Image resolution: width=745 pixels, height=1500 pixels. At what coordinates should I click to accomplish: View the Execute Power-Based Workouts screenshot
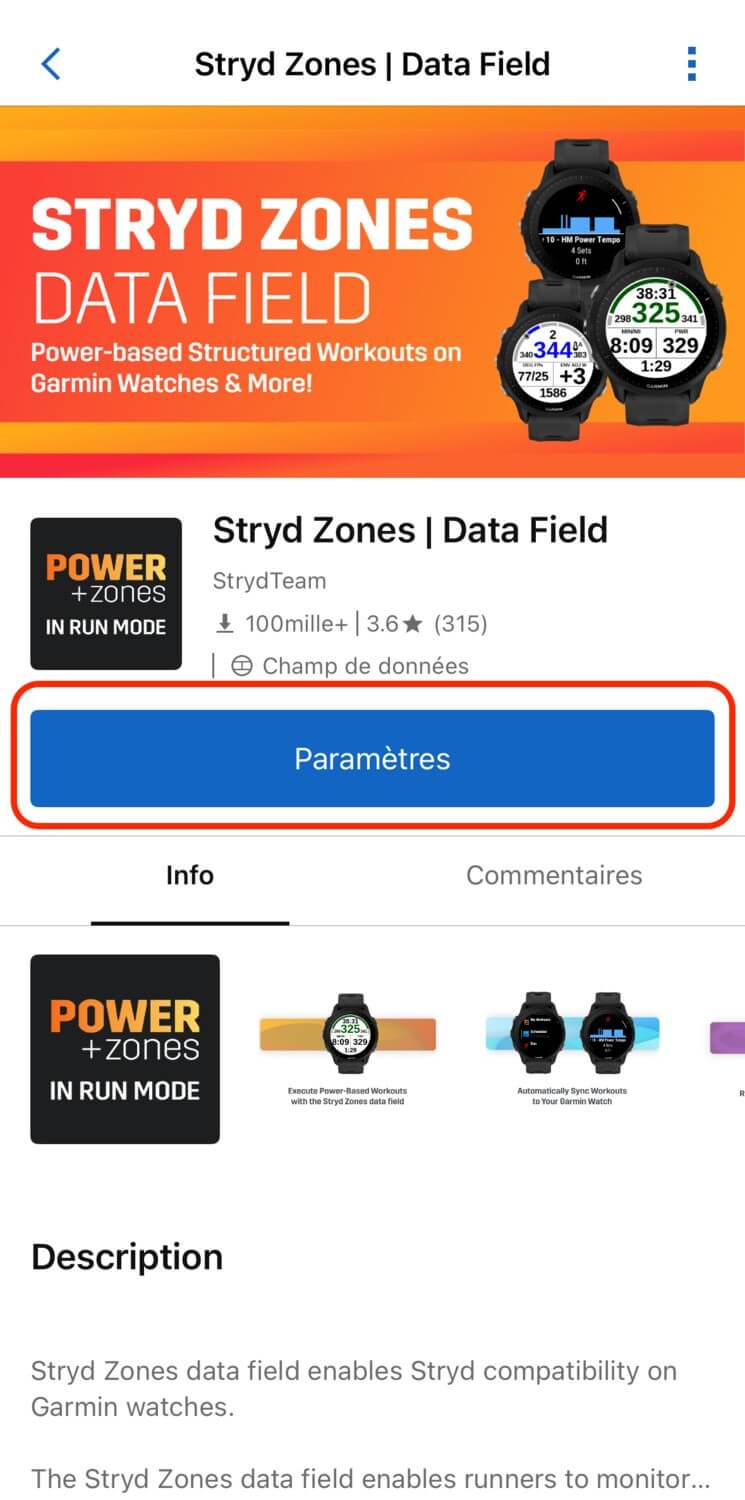point(347,1045)
